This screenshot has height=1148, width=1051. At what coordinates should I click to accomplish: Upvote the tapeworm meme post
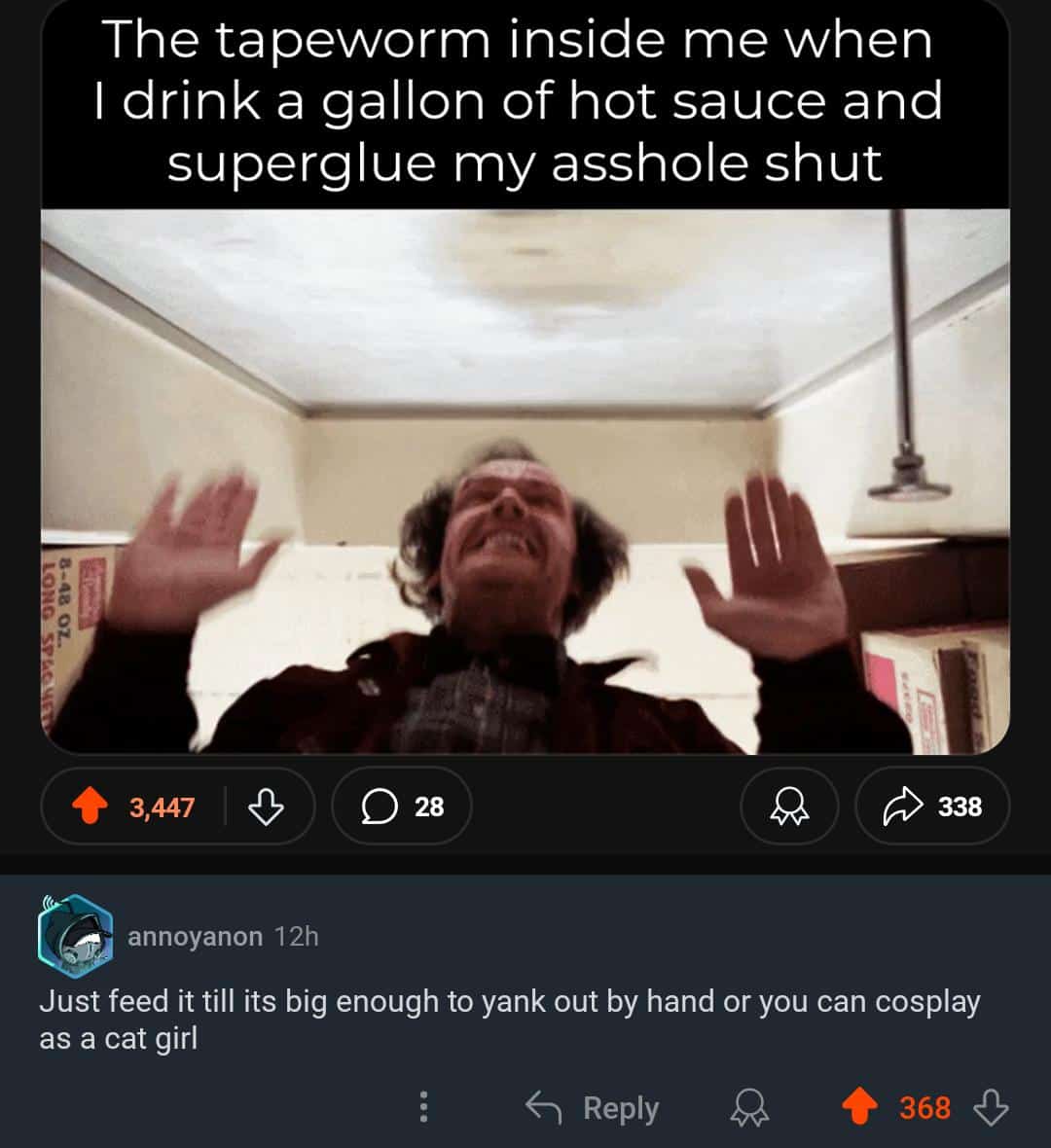(91, 807)
